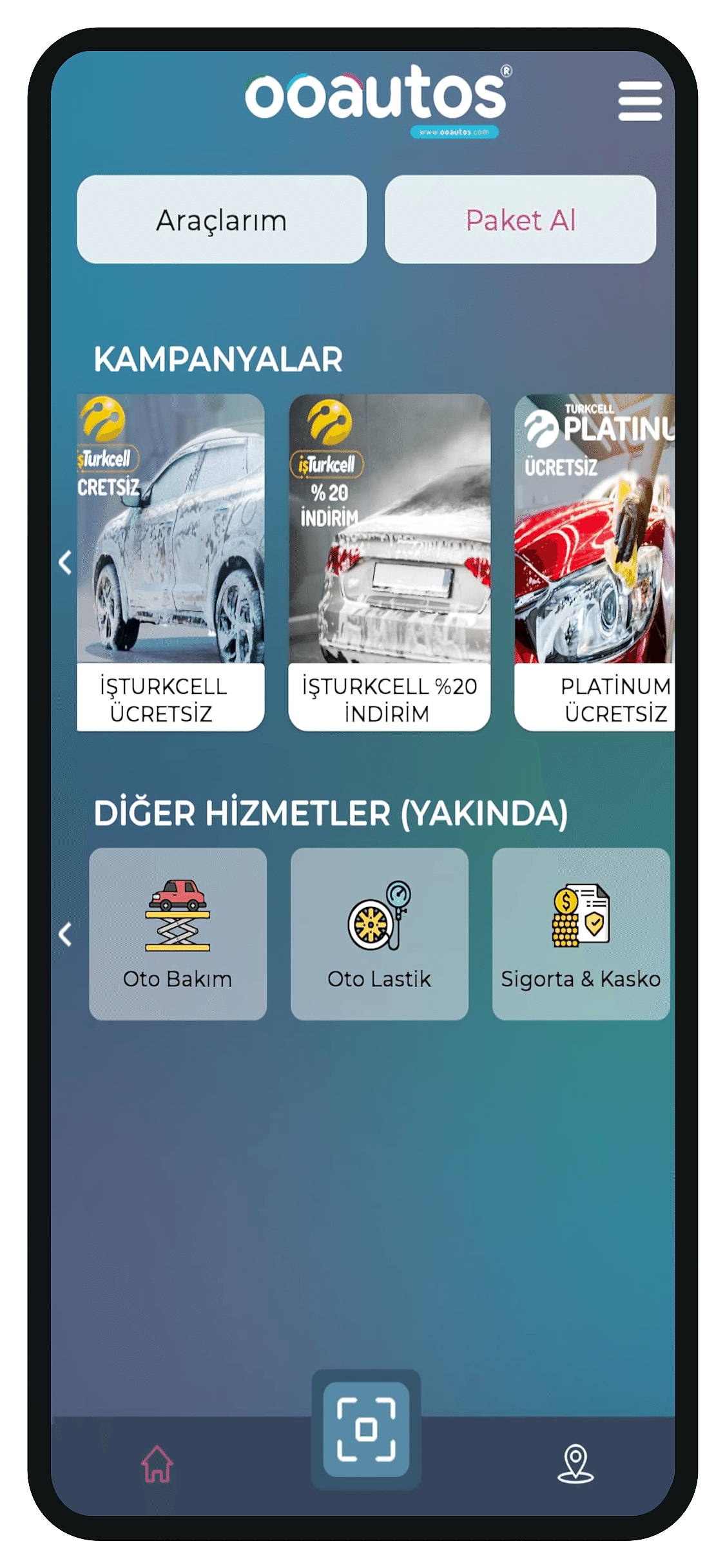725x1568 pixels.
Task: Open the İŞTURKCELL ÜCRETSİZ campaign
Action: pos(171,562)
